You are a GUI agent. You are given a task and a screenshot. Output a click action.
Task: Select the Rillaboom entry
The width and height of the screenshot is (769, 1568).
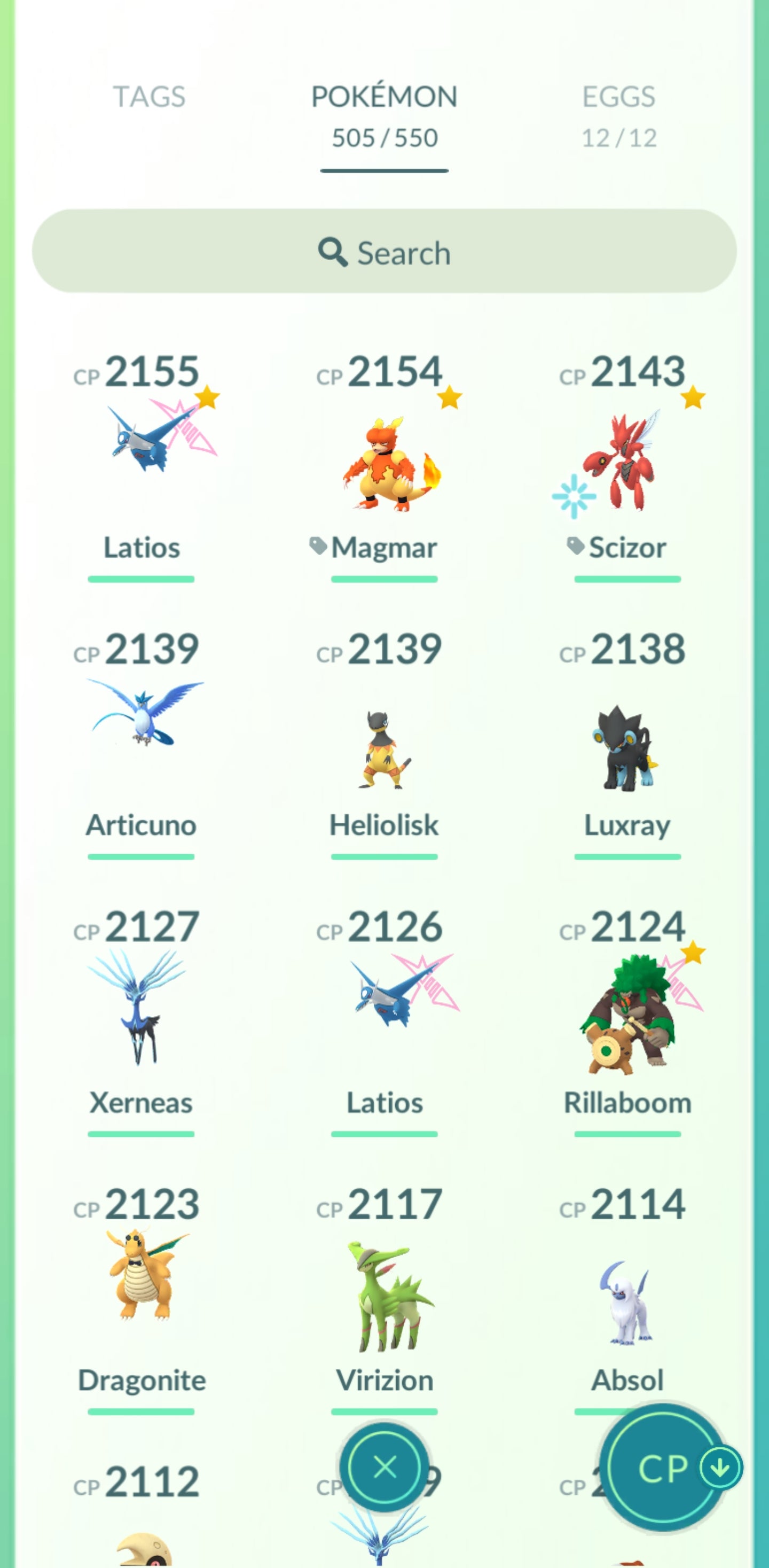626,1023
